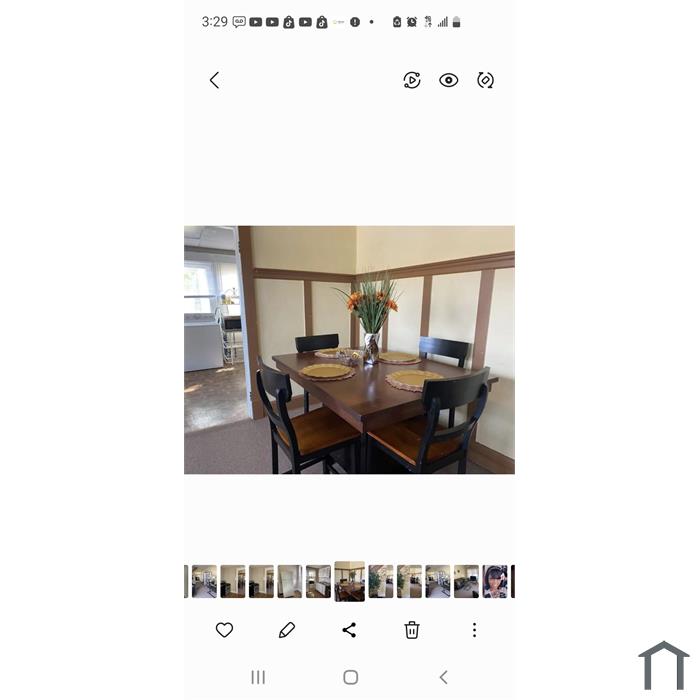Go to the home screen
Screen dimensions: 700x700
350,677
